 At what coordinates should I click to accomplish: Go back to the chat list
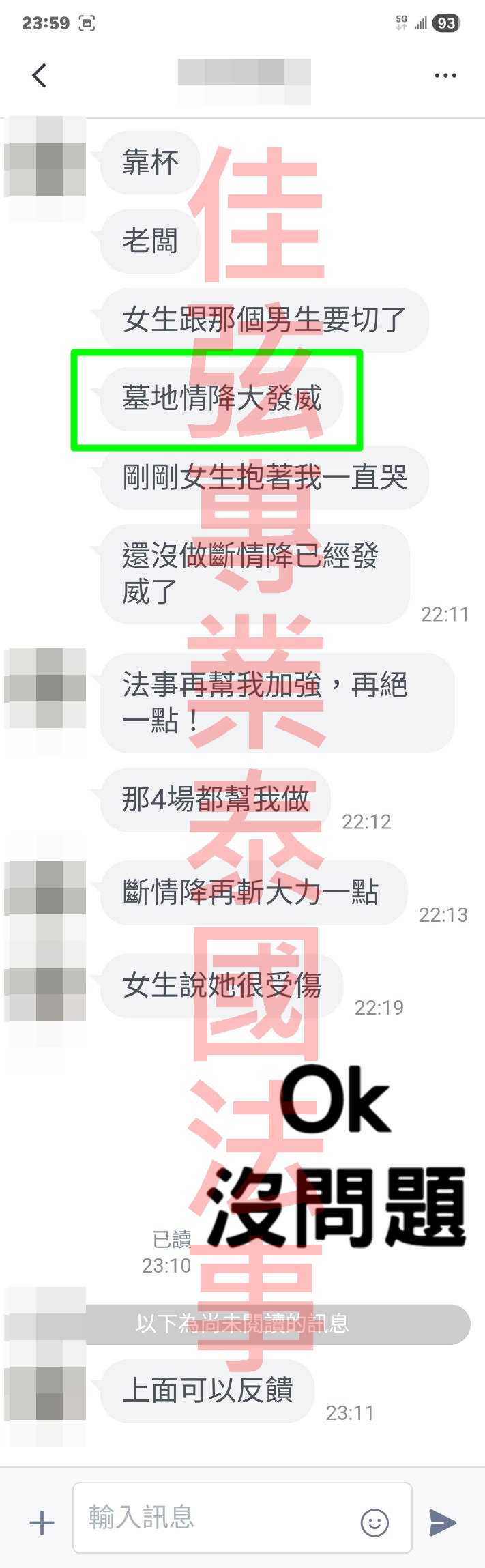40,76
